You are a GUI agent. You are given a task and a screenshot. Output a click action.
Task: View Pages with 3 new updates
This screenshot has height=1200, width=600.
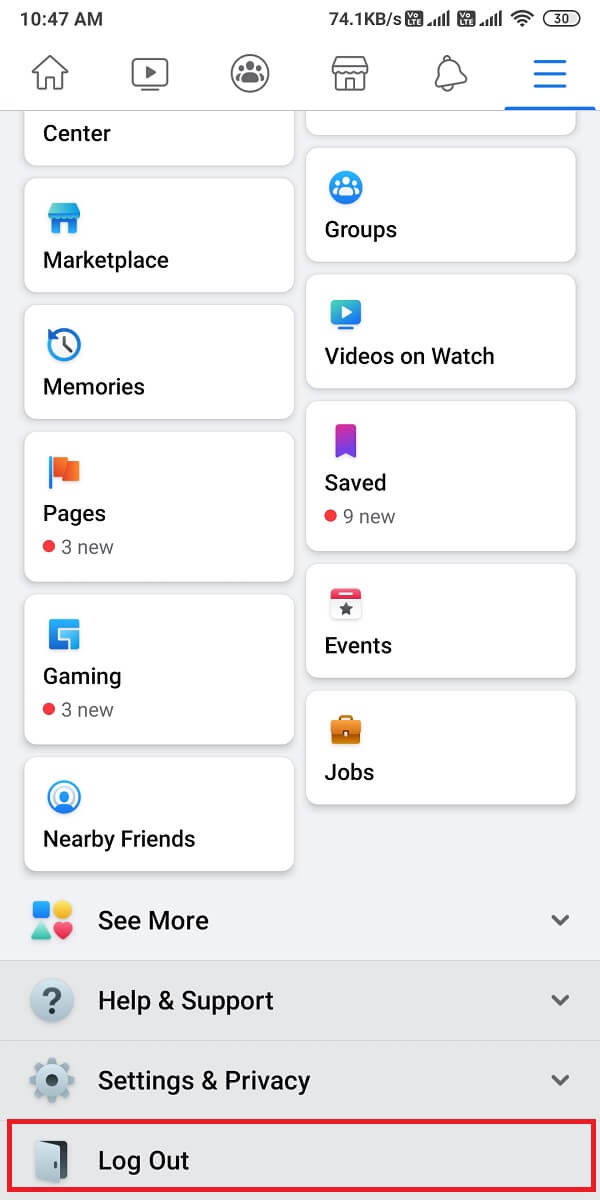click(x=159, y=506)
